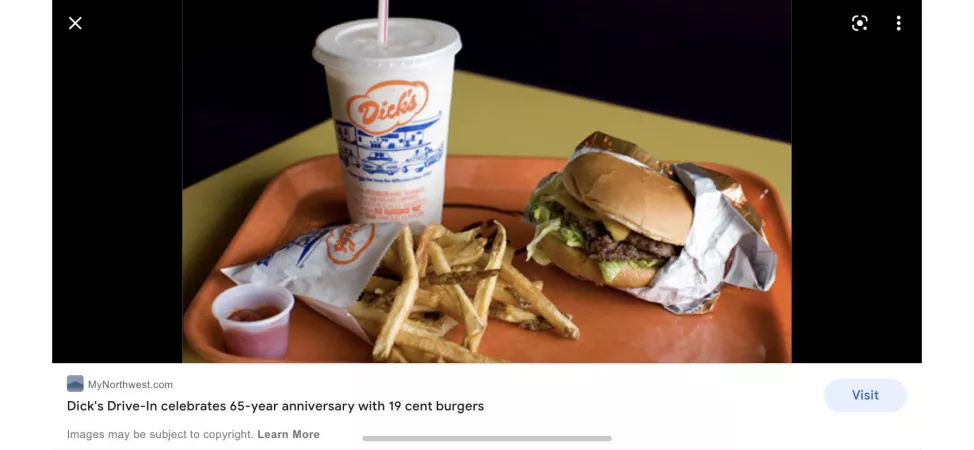Tap the Visit button

coord(865,395)
